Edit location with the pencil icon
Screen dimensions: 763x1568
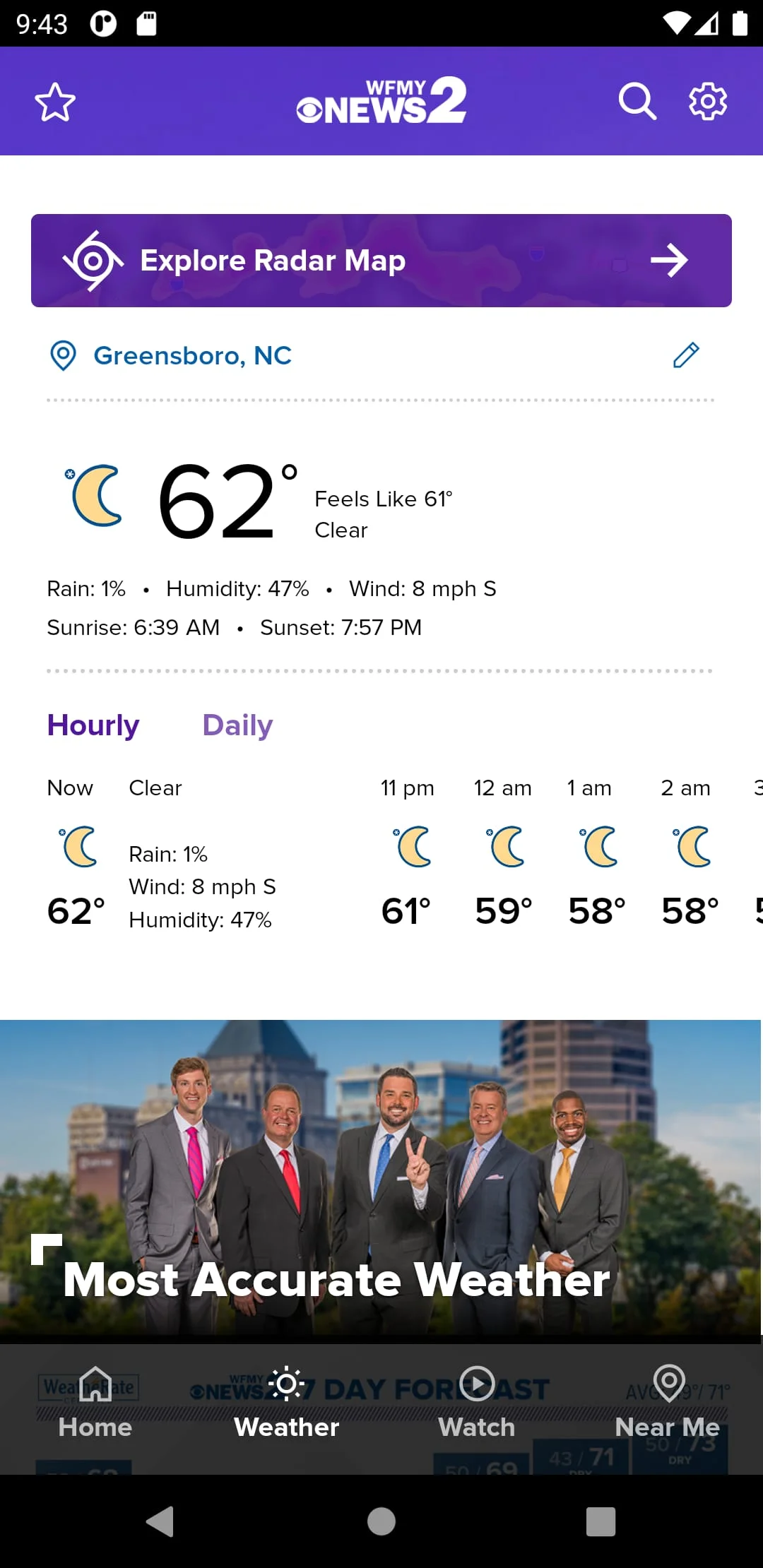point(685,355)
